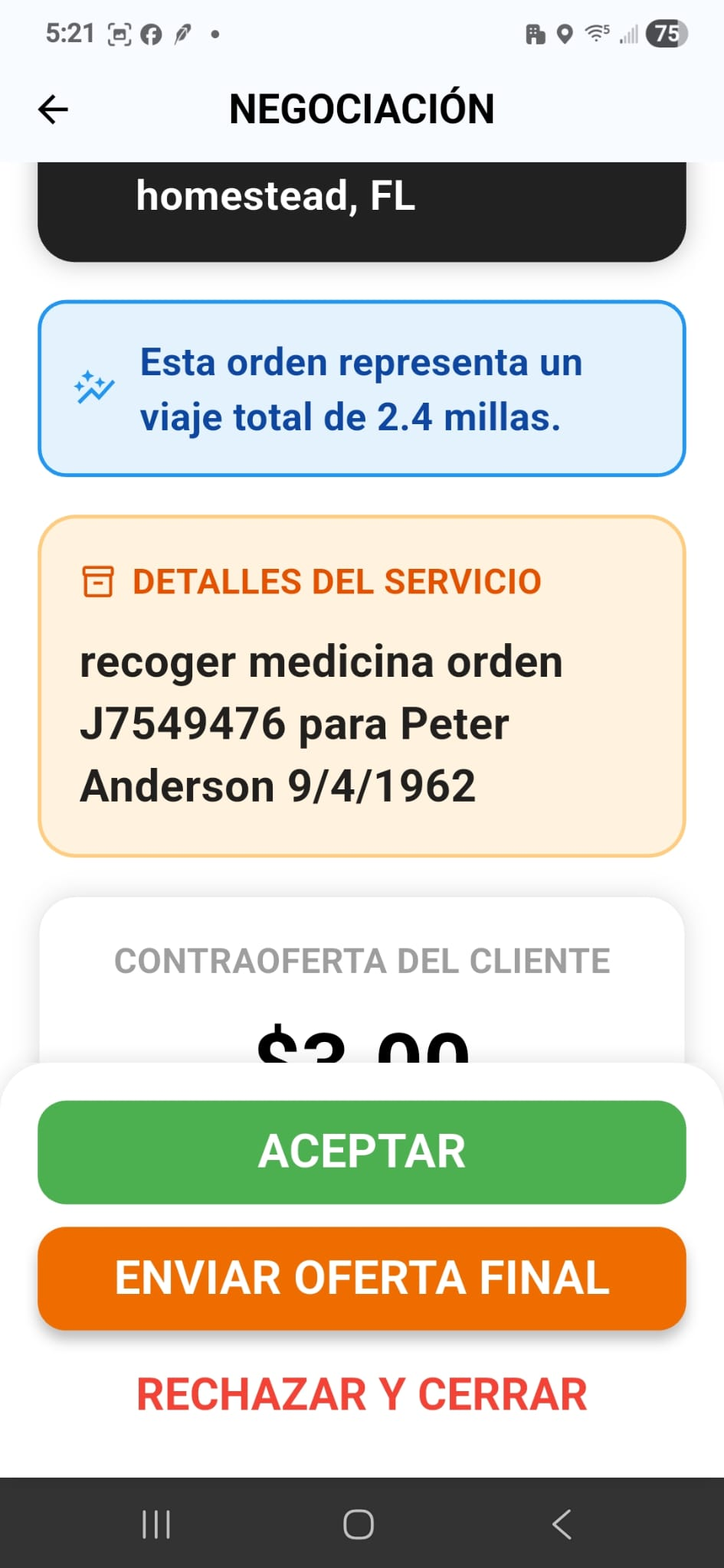Tap the feather pen icon in the status bar
The width and height of the screenshot is (724, 1568).
184,32
